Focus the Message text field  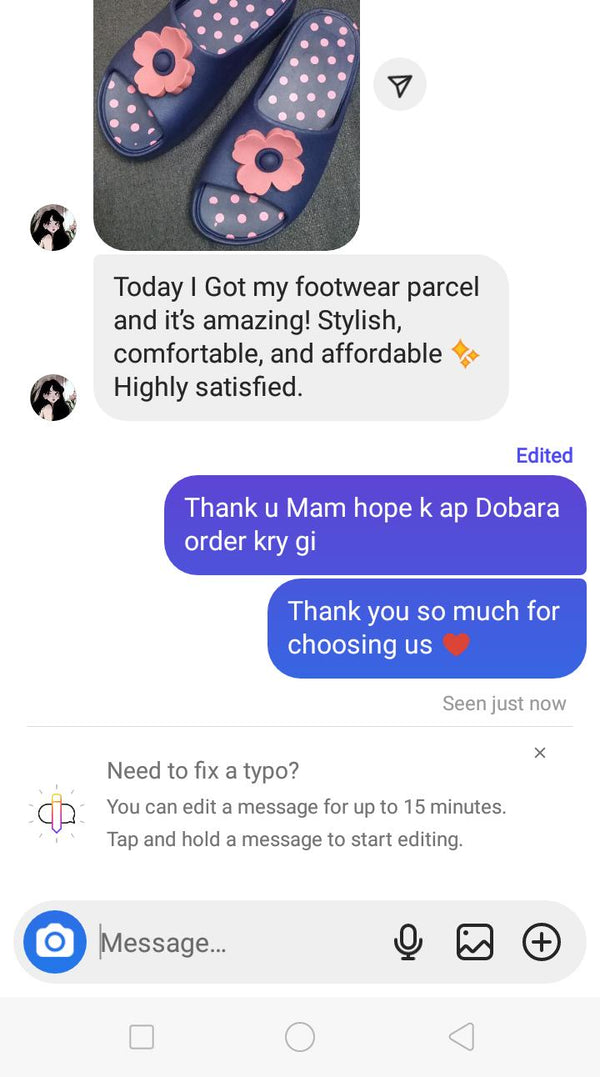pyautogui.click(x=240, y=943)
